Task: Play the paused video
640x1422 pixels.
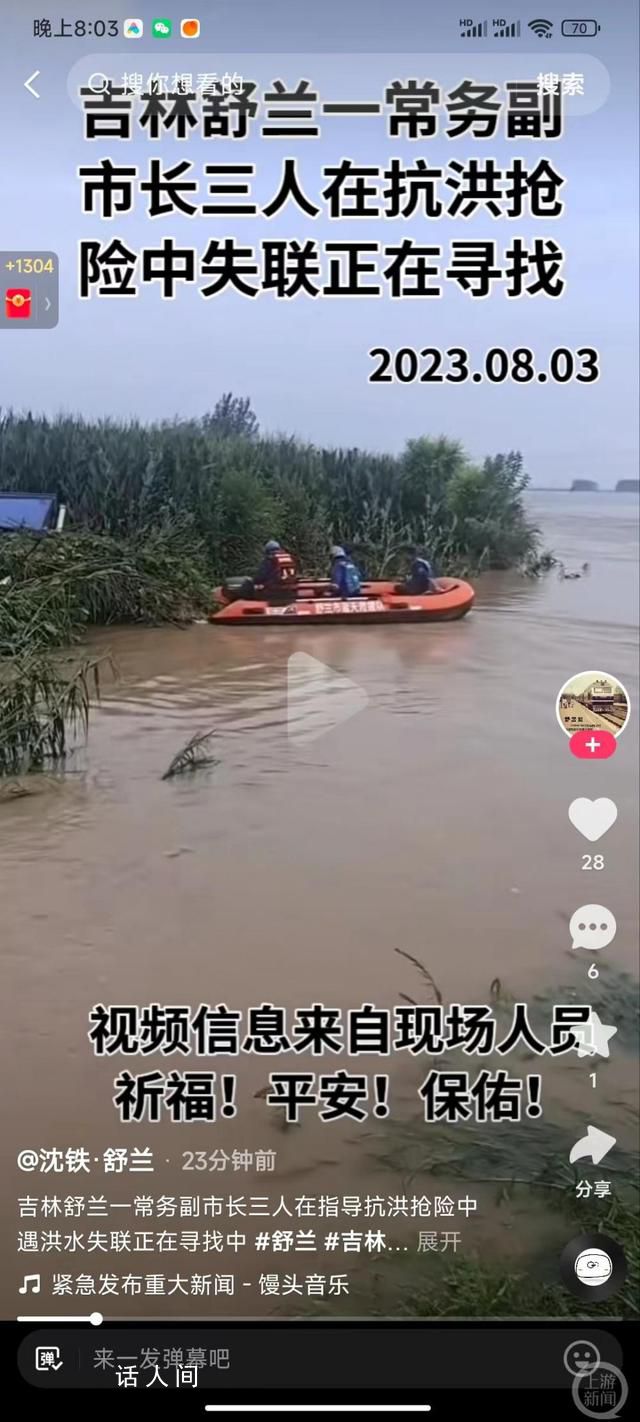Action: [x=326, y=697]
